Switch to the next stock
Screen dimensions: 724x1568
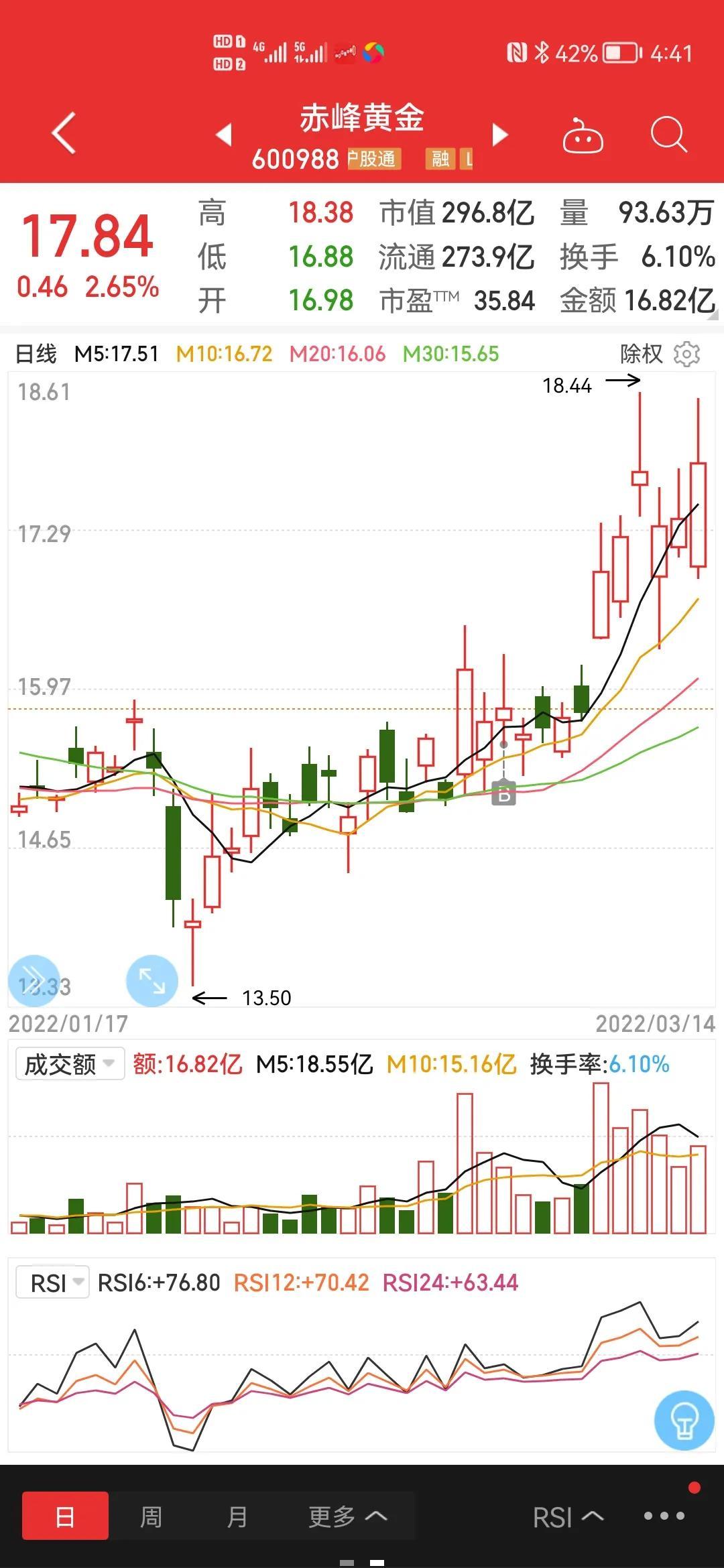pos(500,134)
